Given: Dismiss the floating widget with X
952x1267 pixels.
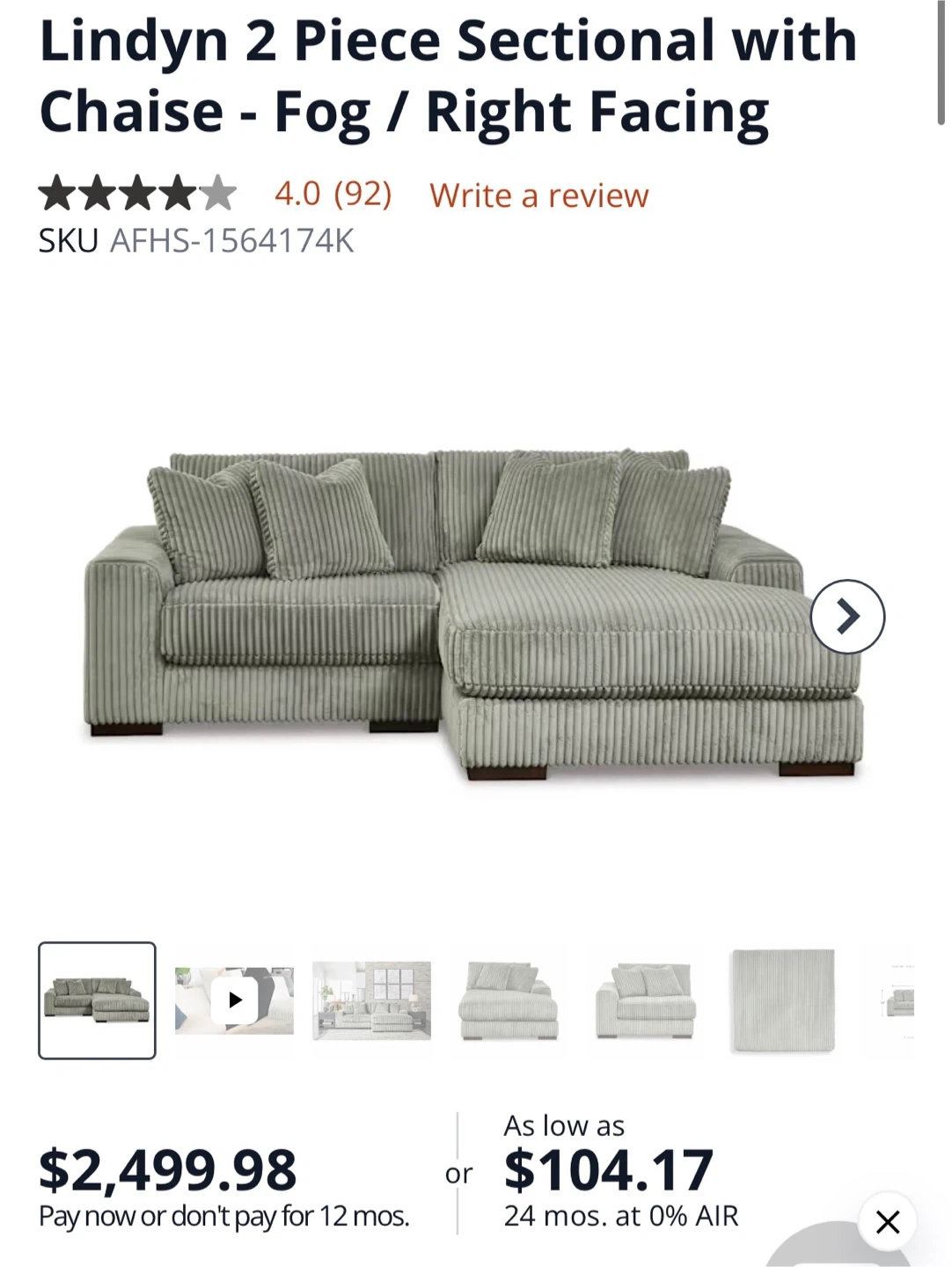Looking at the screenshot, I should pos(887,1221).
